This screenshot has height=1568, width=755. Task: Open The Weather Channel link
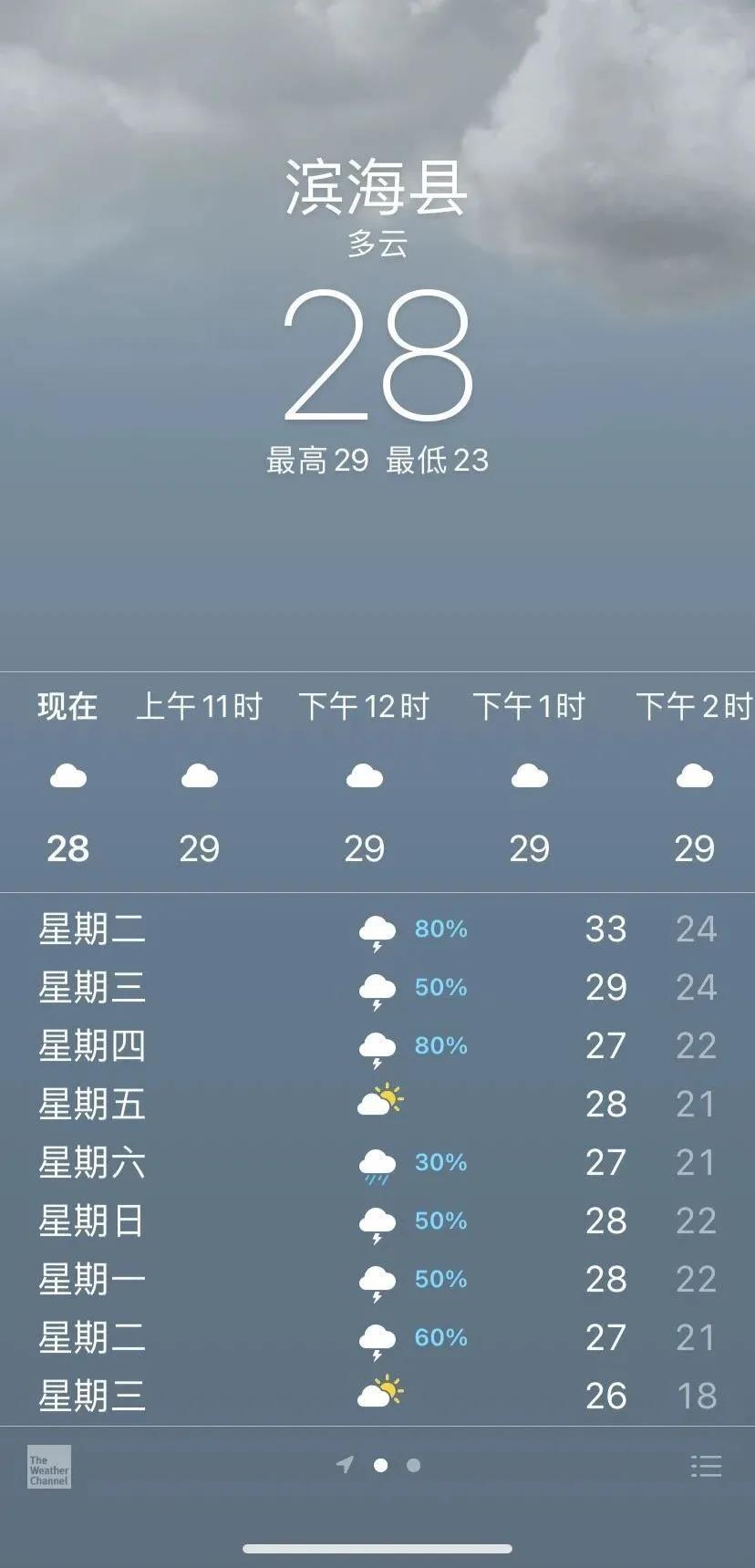coord(49,1467)
